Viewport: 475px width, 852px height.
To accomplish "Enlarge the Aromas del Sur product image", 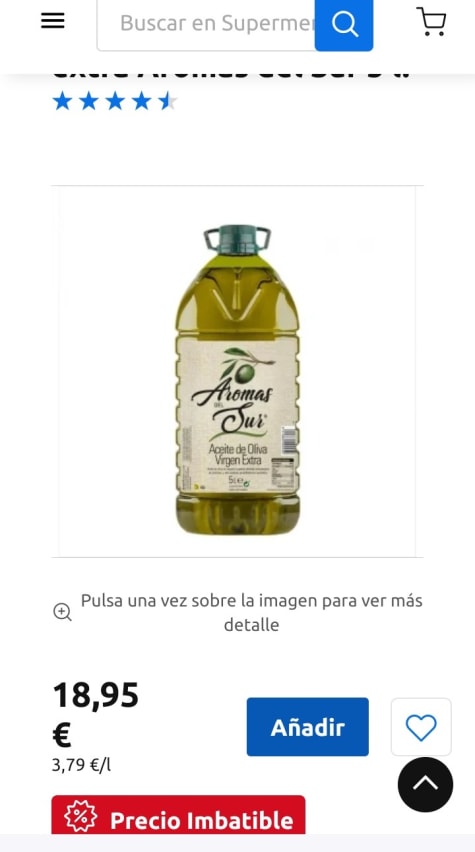I will [x=238, y=372].
